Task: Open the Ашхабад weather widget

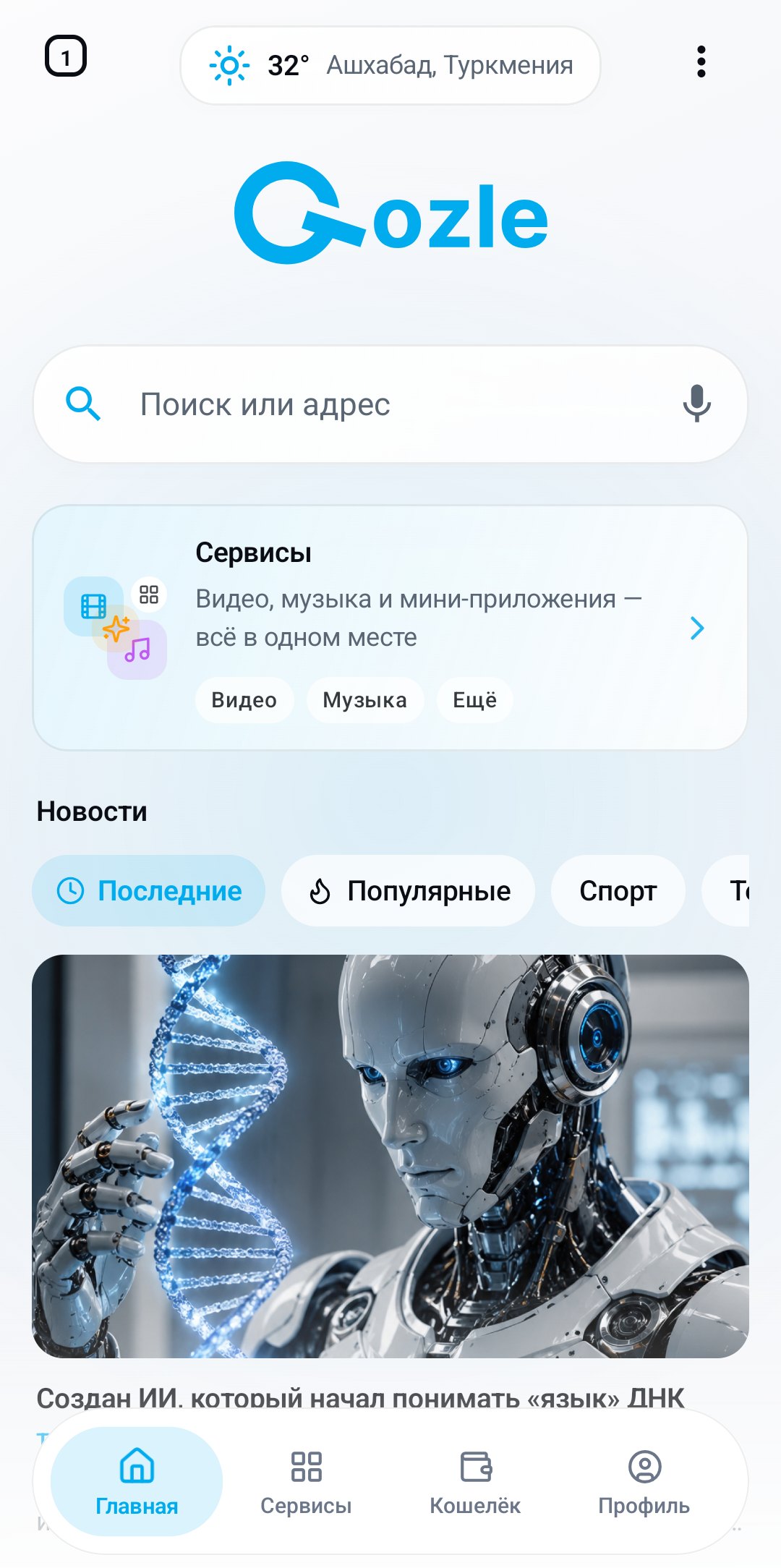Action: pyautogui.click(x=390, y=66)
